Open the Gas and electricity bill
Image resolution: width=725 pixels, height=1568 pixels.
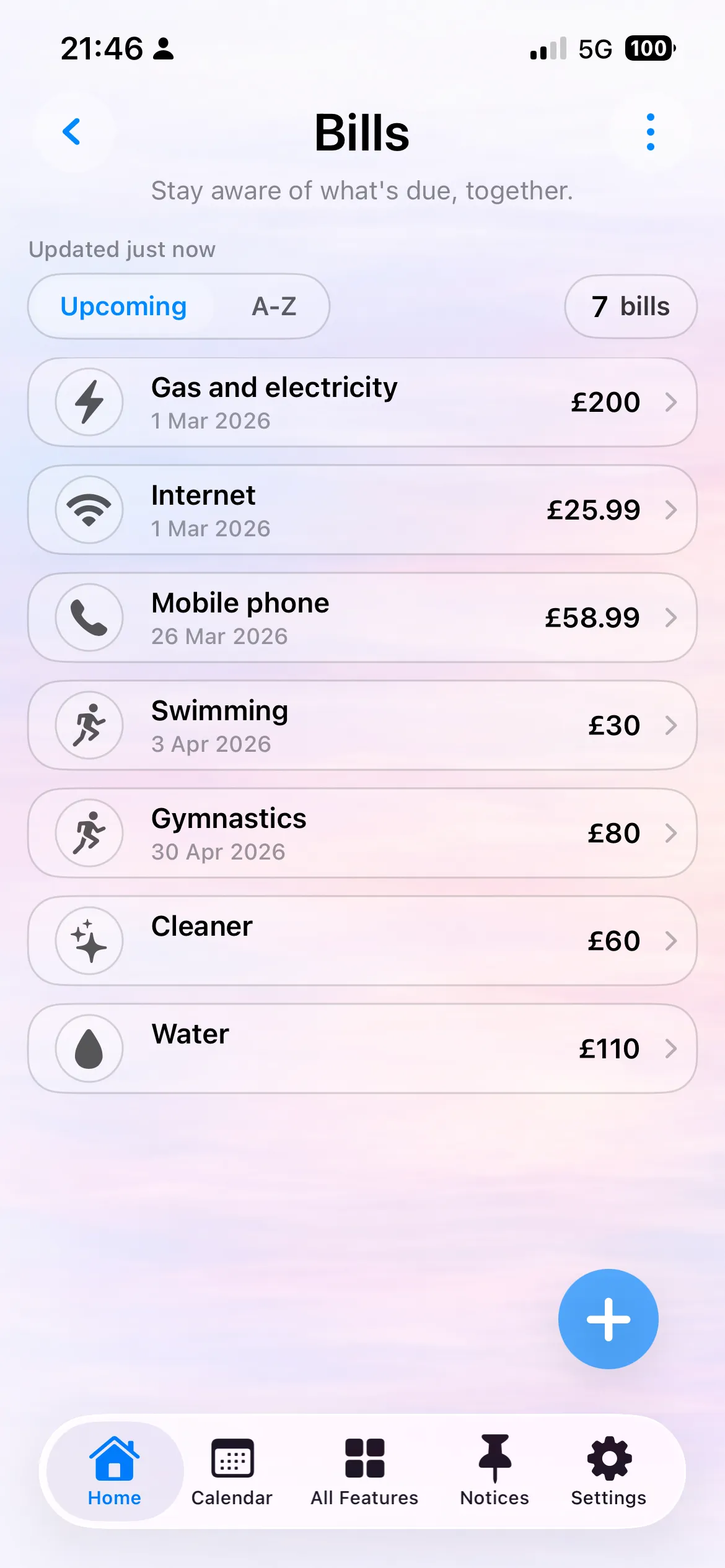click(x=362, y=403)
